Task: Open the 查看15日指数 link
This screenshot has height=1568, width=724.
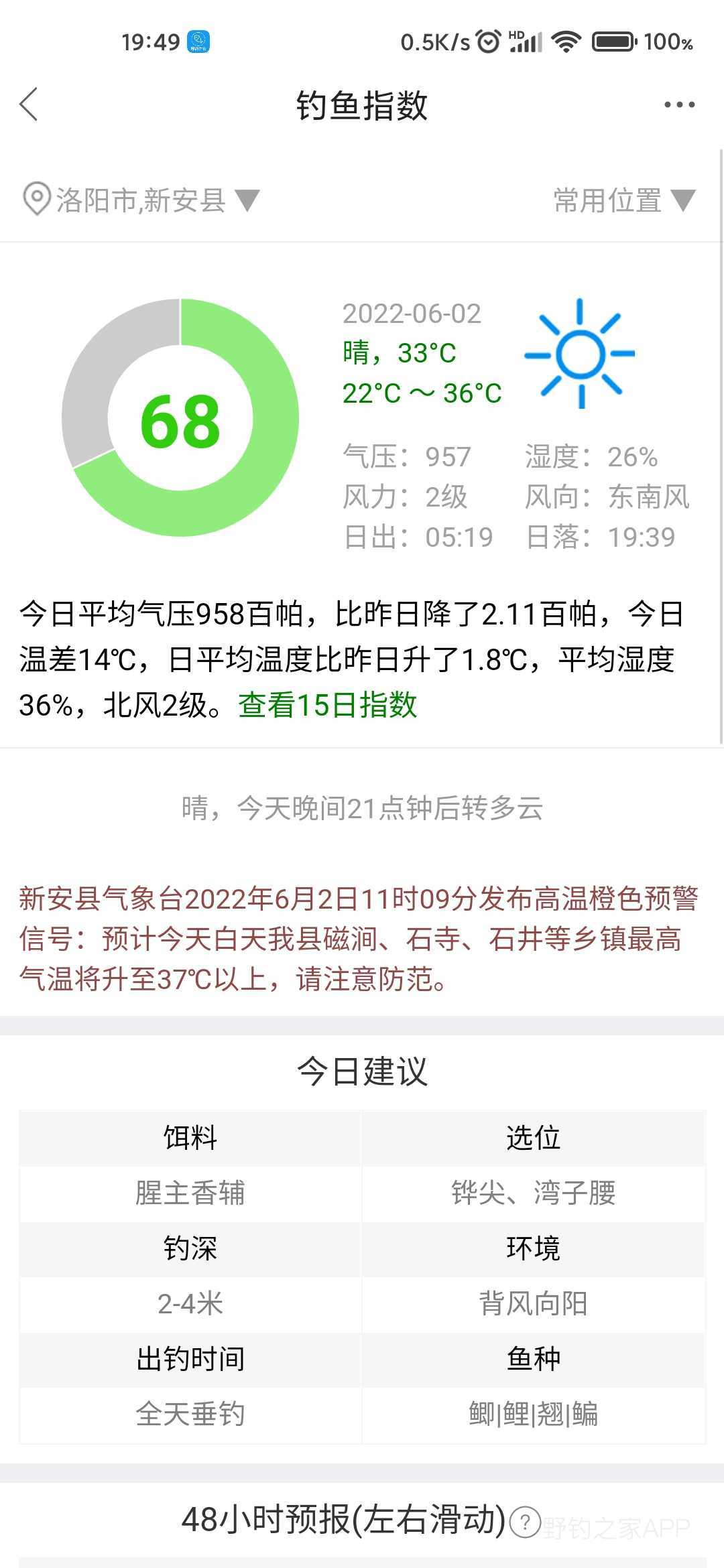Action: pos(328,705)
